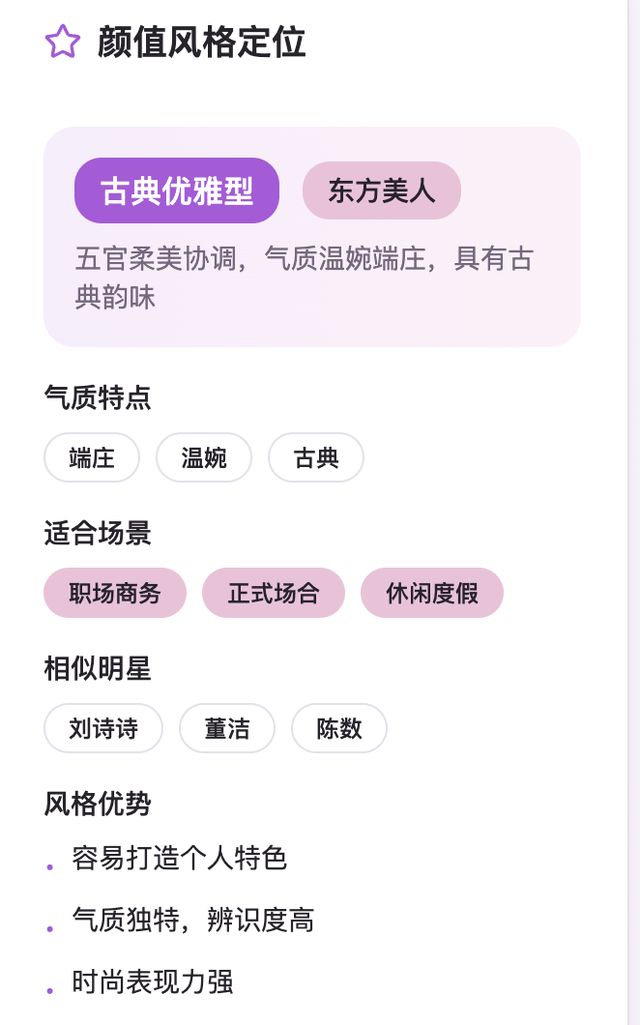Select the 正式场合 scene chip

coord(273,593)
